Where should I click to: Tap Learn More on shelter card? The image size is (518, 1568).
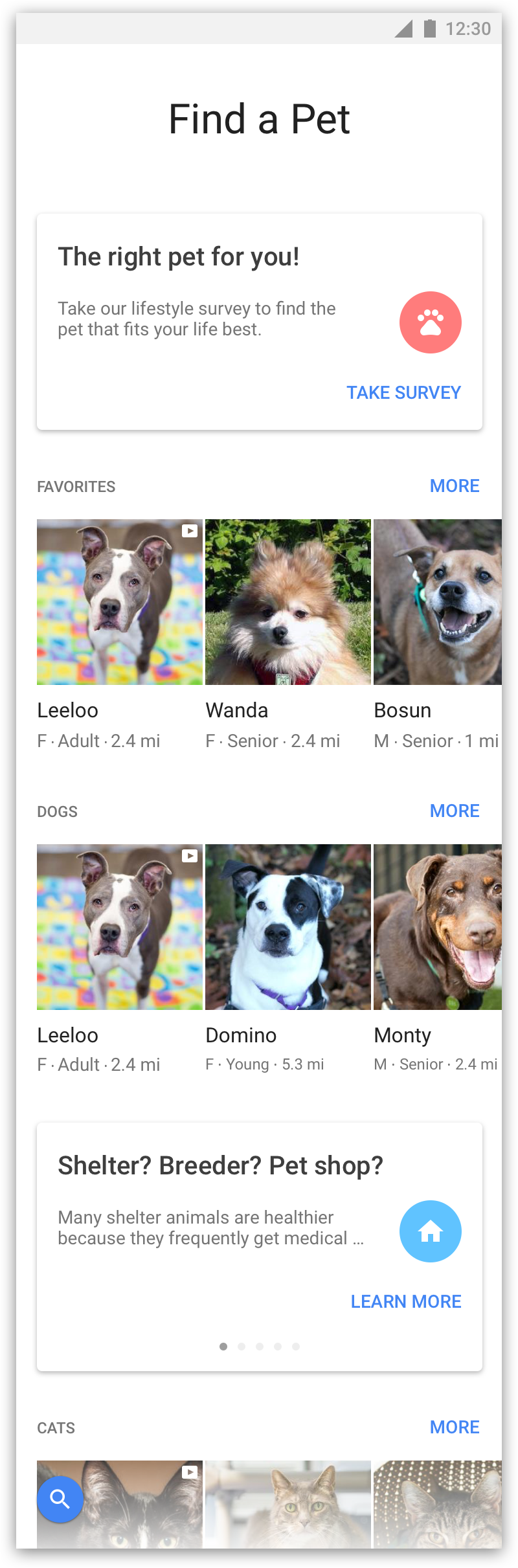tap(406, 1301)
